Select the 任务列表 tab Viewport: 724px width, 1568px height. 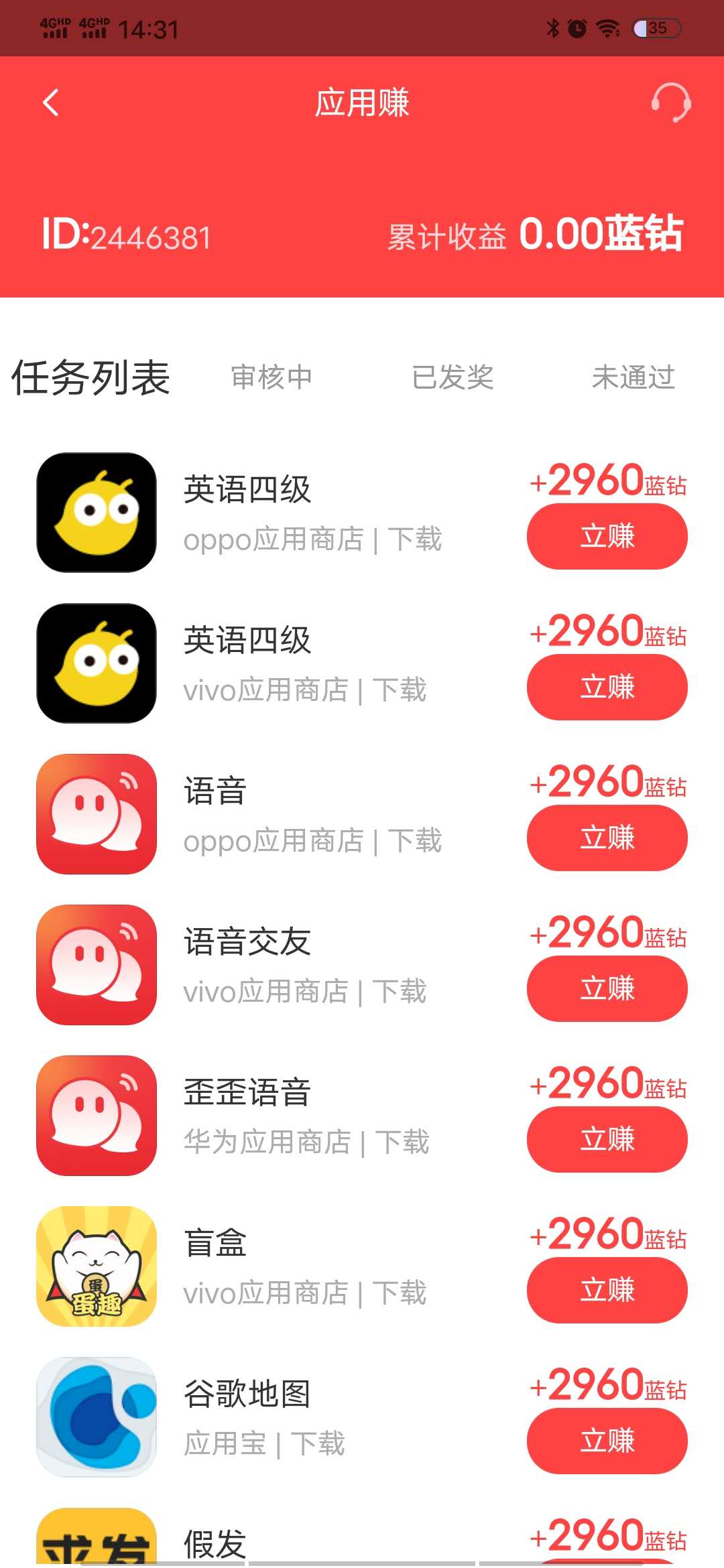(91, 377)
